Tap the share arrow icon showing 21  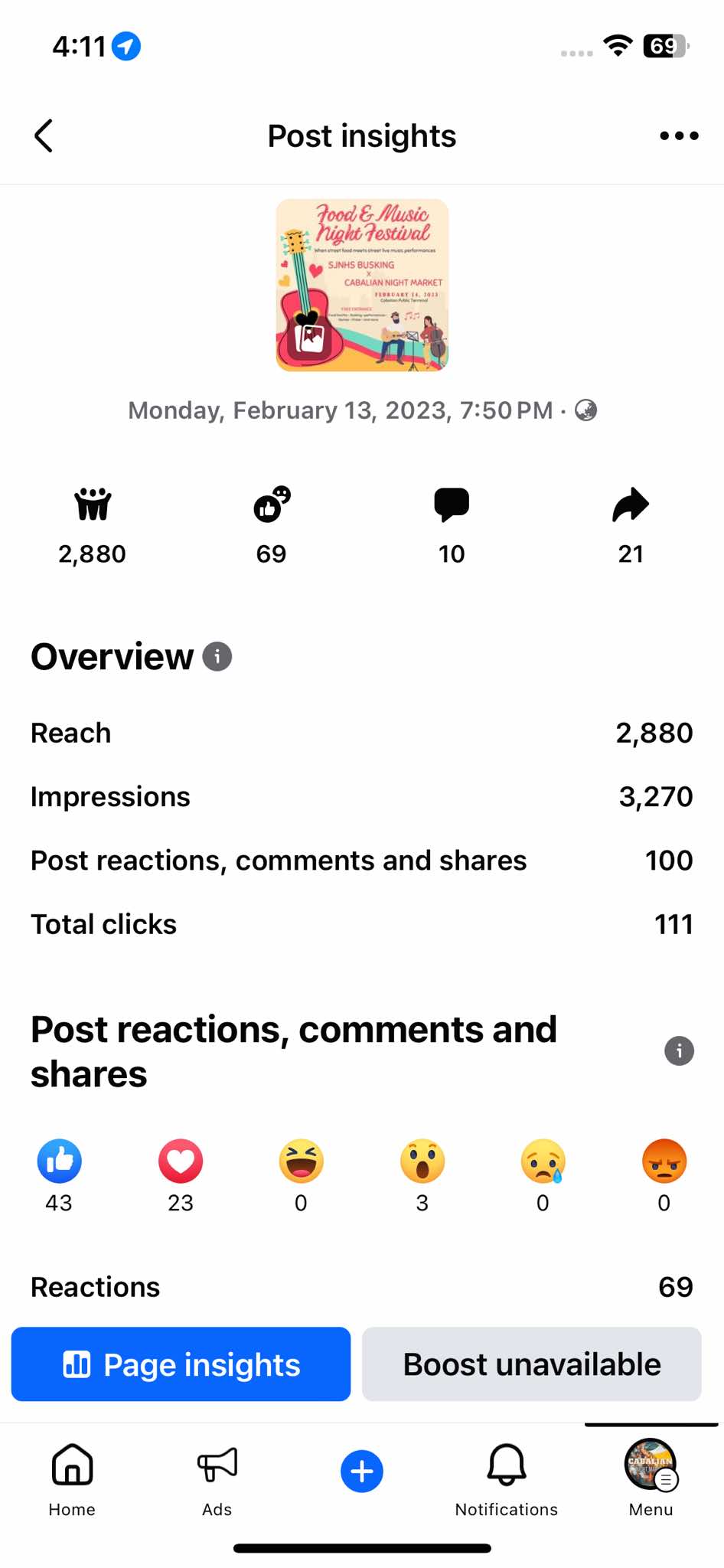629,505
